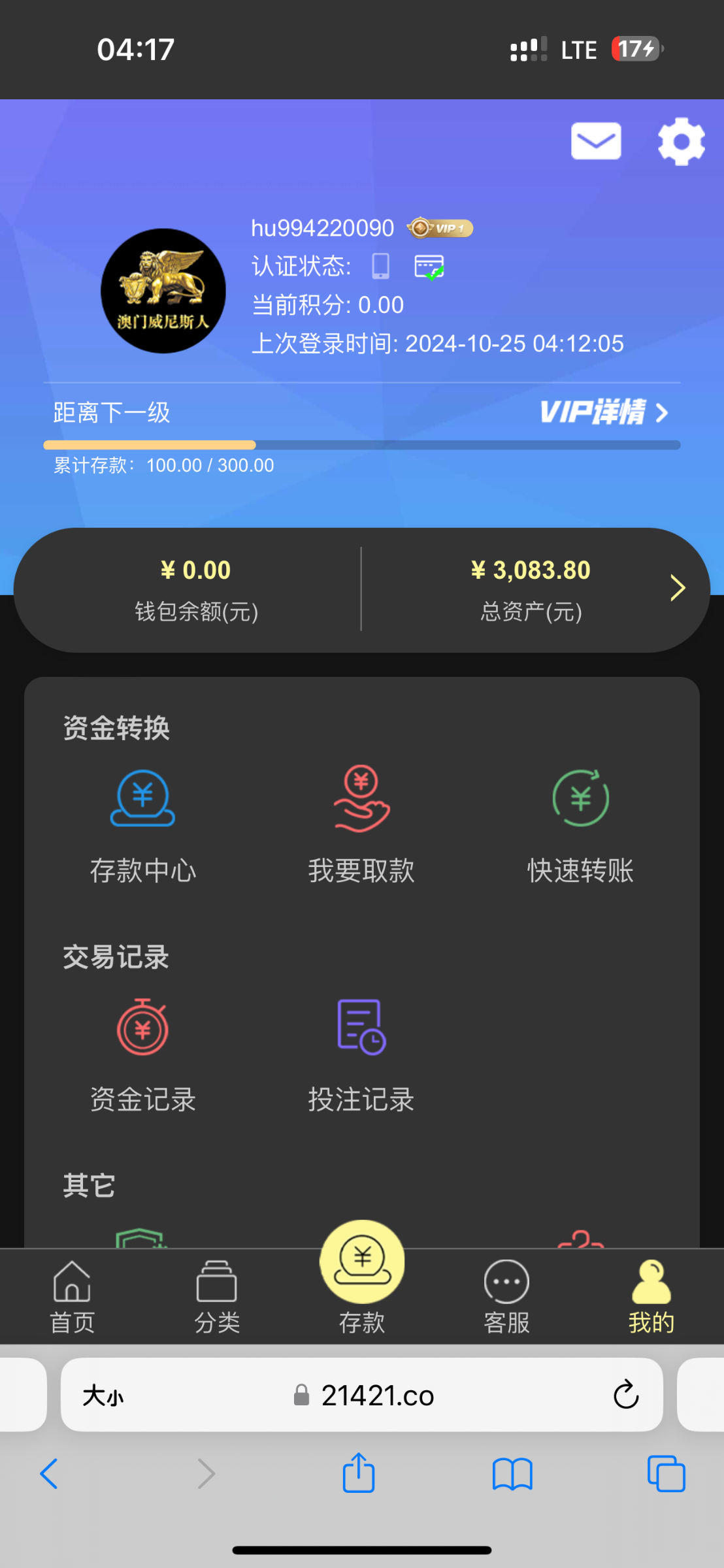The height and width of the screenshot is (1568, 724).
Task: Contact 客服 customer service
Action: tap(506, 1297)
